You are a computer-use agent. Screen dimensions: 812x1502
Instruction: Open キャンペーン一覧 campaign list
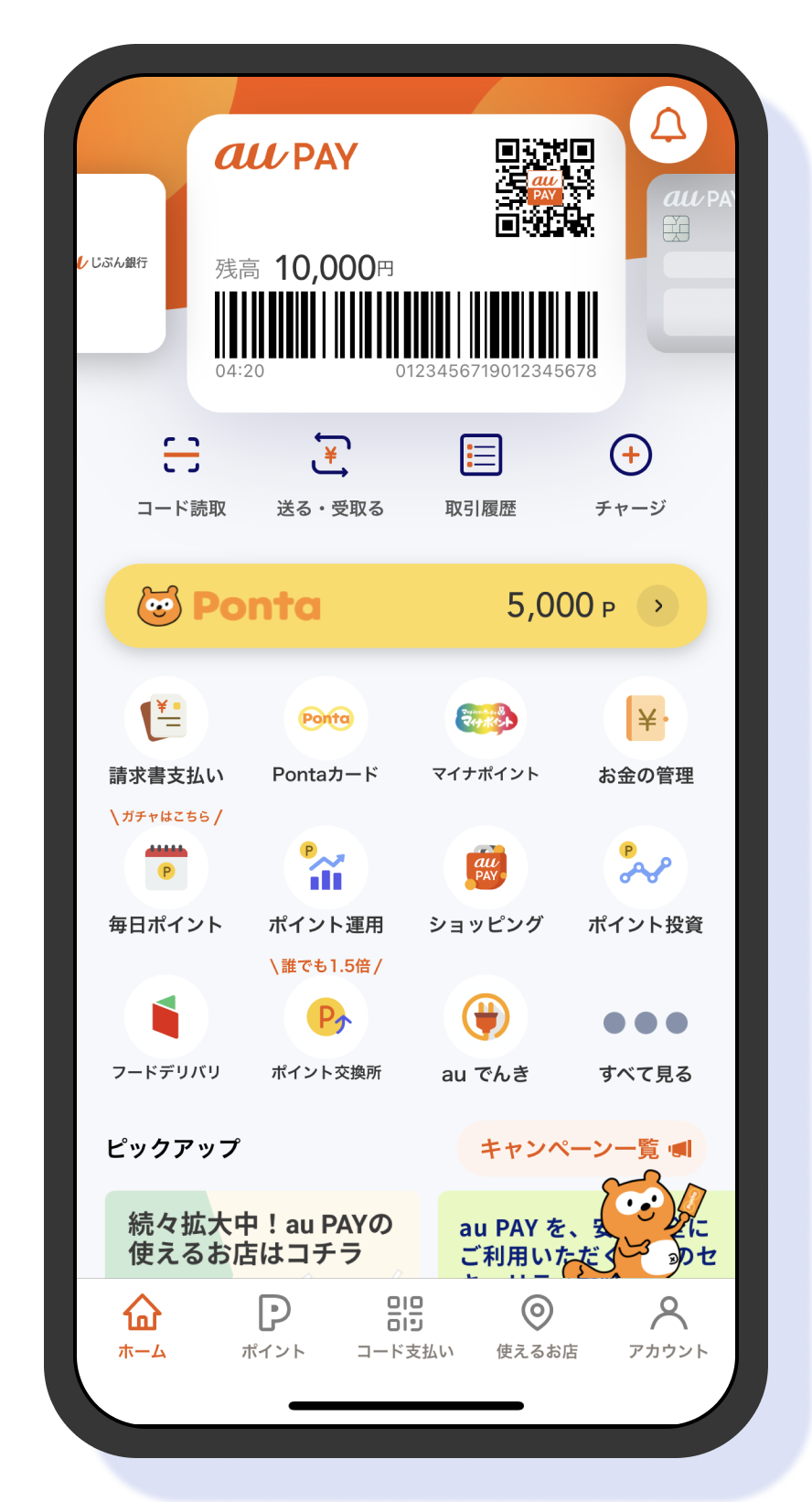pos(582,1148)
